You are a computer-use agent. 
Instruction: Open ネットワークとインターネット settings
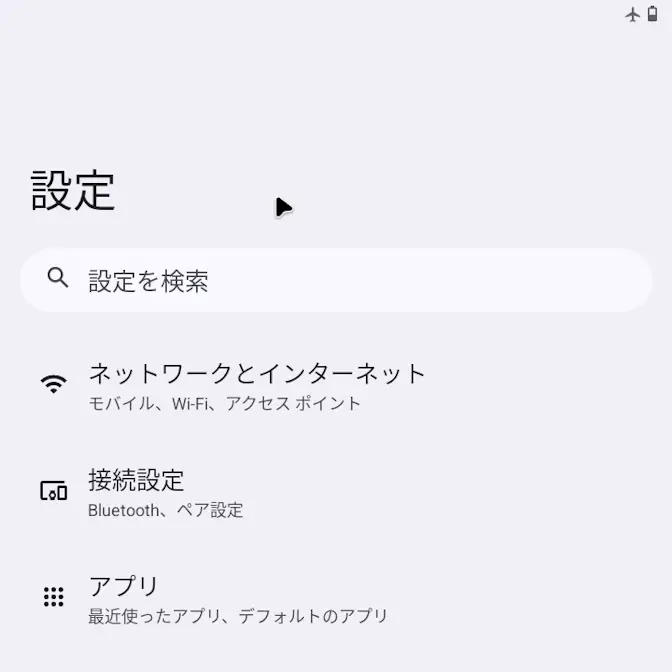(x=257, y=386)
